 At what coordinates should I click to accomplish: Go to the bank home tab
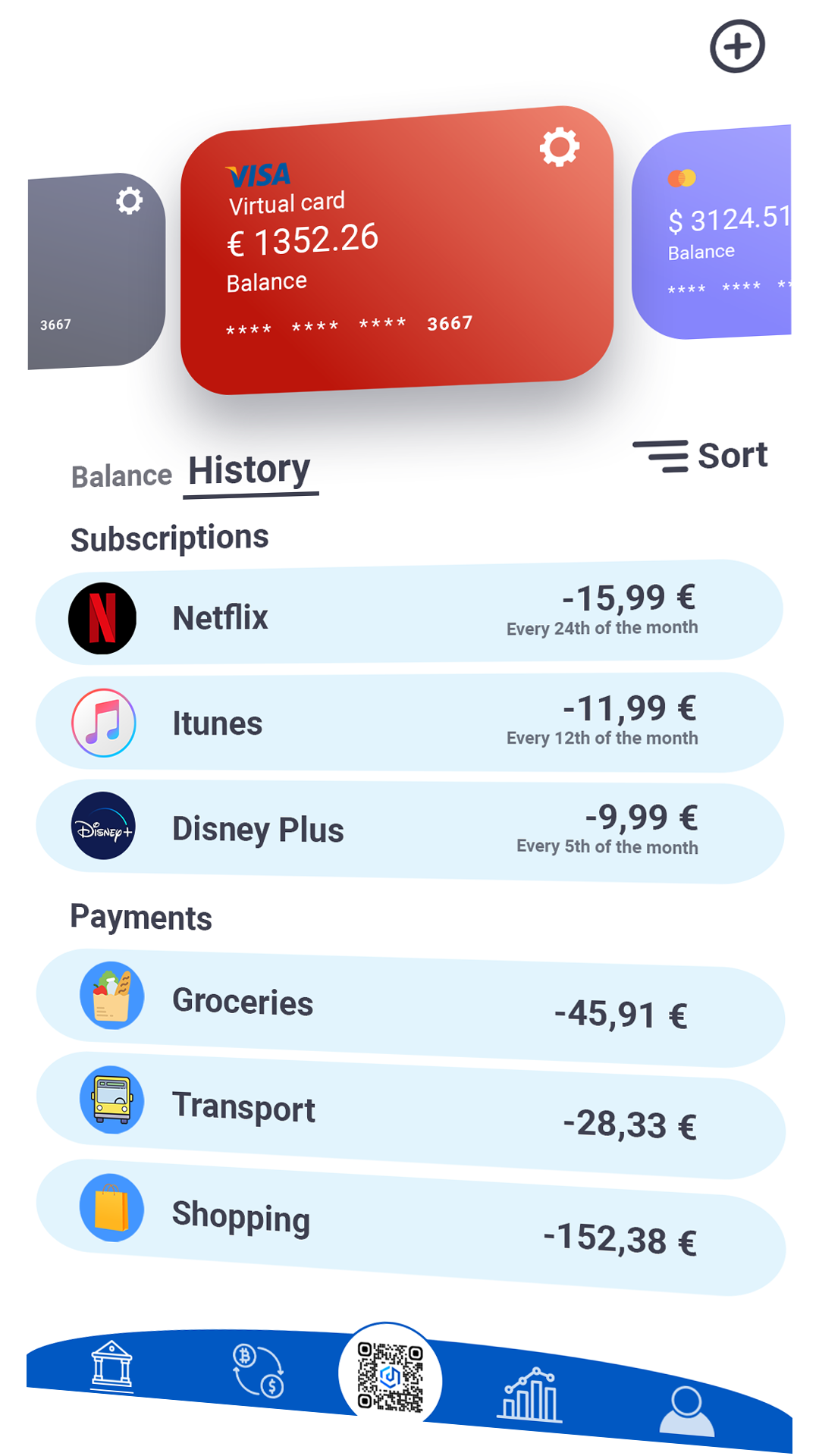pos(111,1366)
